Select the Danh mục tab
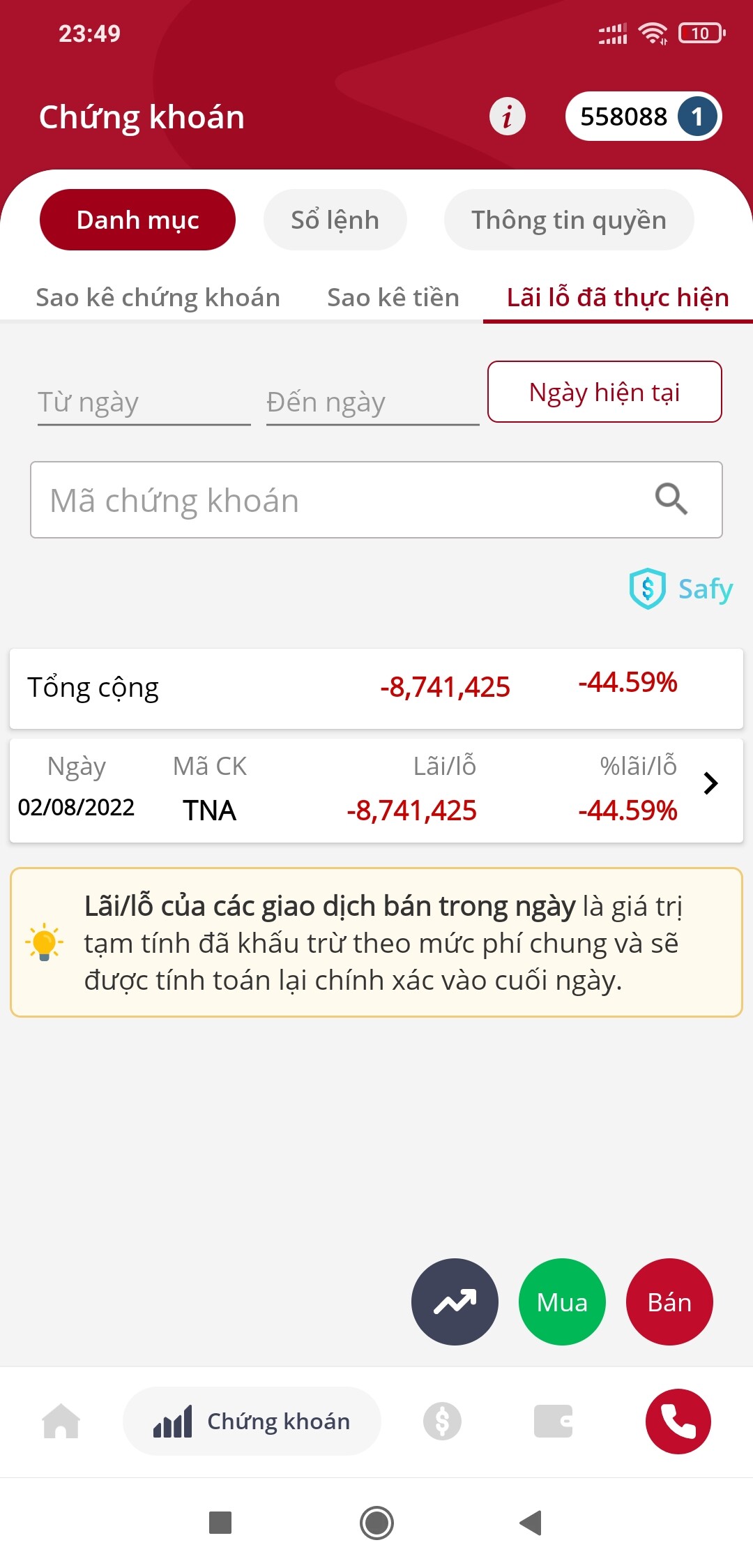 click(x=137, y=220)
